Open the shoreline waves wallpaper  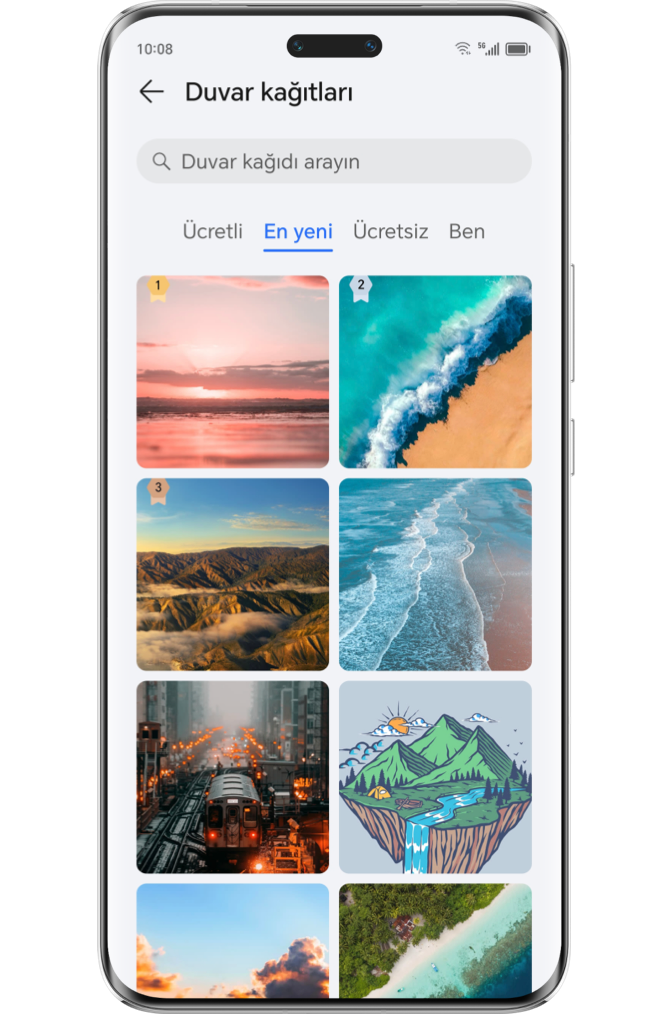(435, 574)
